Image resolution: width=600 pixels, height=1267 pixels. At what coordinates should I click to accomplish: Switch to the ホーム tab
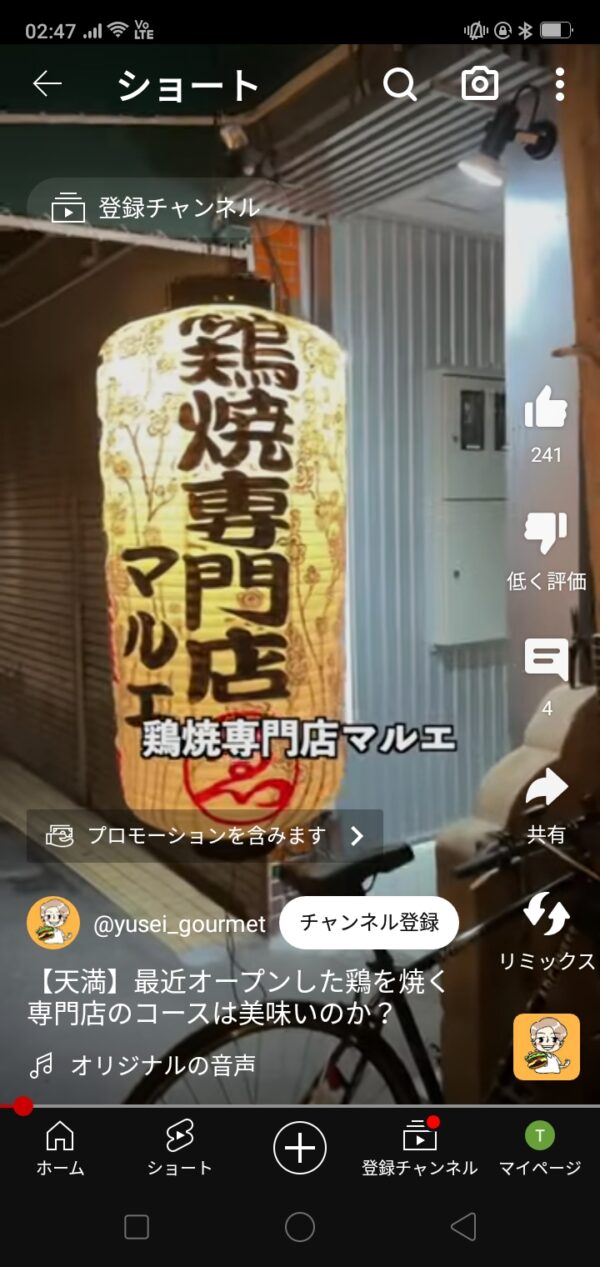coord(60,1147)
